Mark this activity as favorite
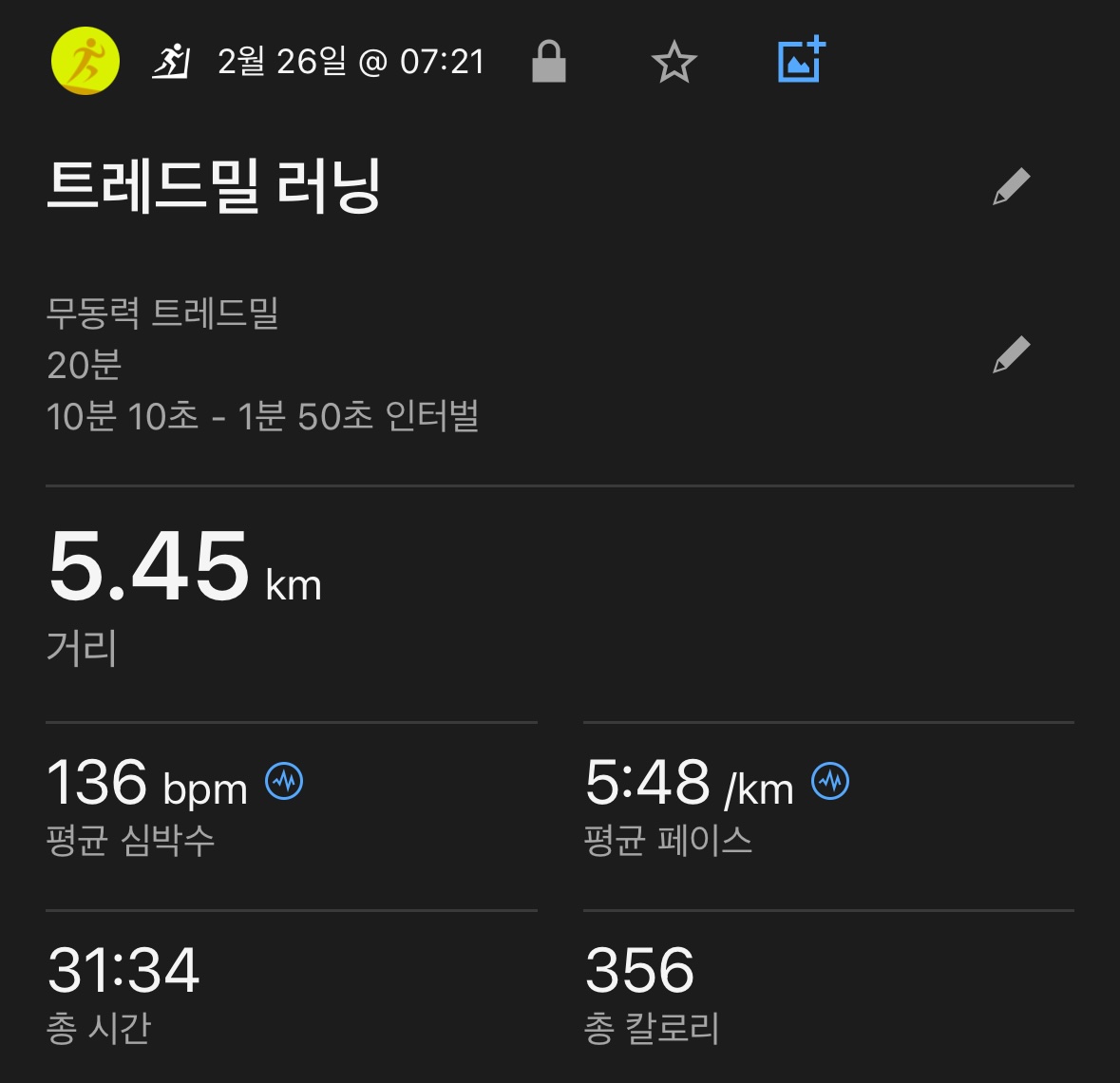Viewport: 1120px width, 1083px height. (674, 63)
